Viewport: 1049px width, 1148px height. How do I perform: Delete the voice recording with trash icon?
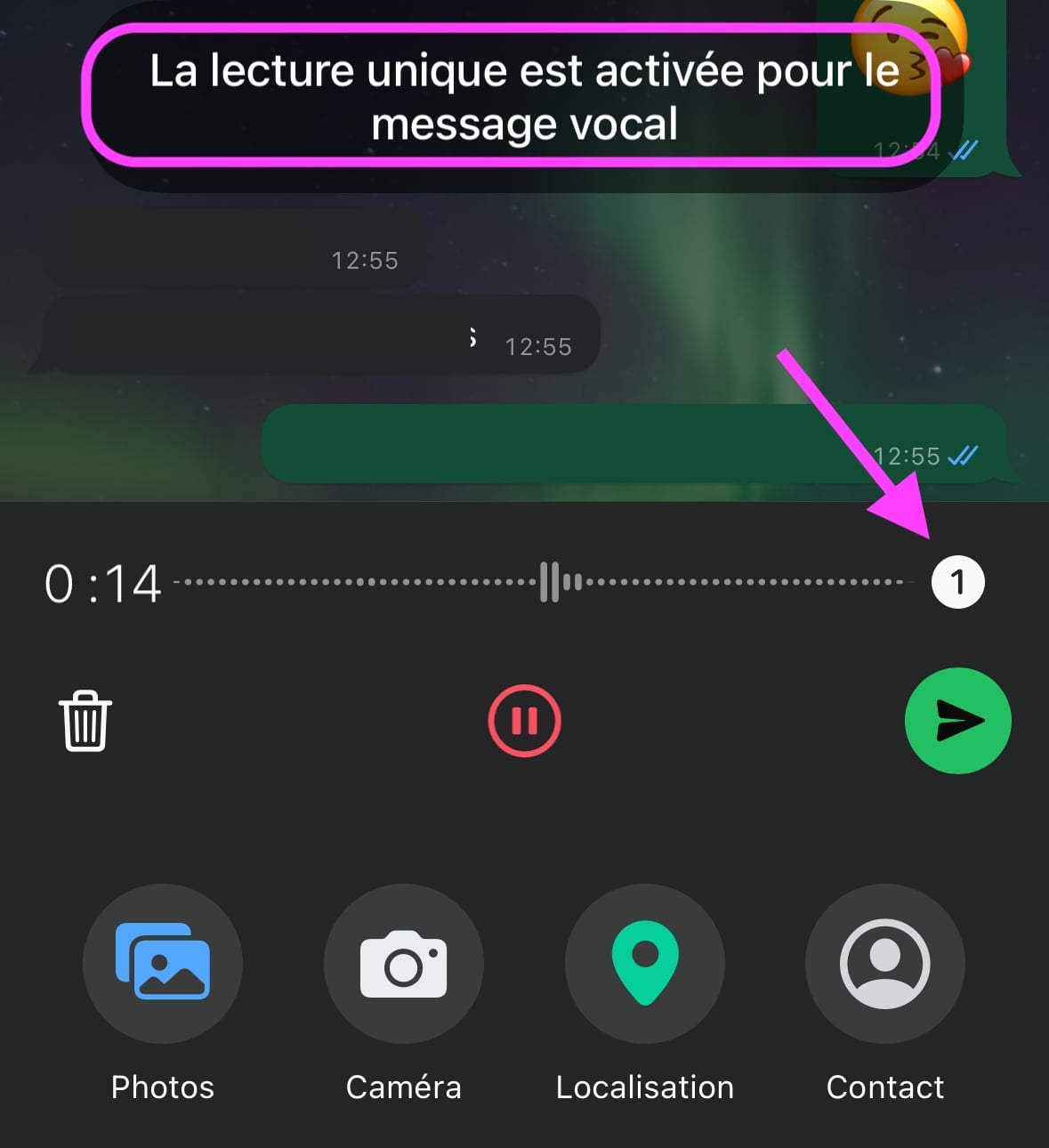pyautogui.click(x=85, y=722)
